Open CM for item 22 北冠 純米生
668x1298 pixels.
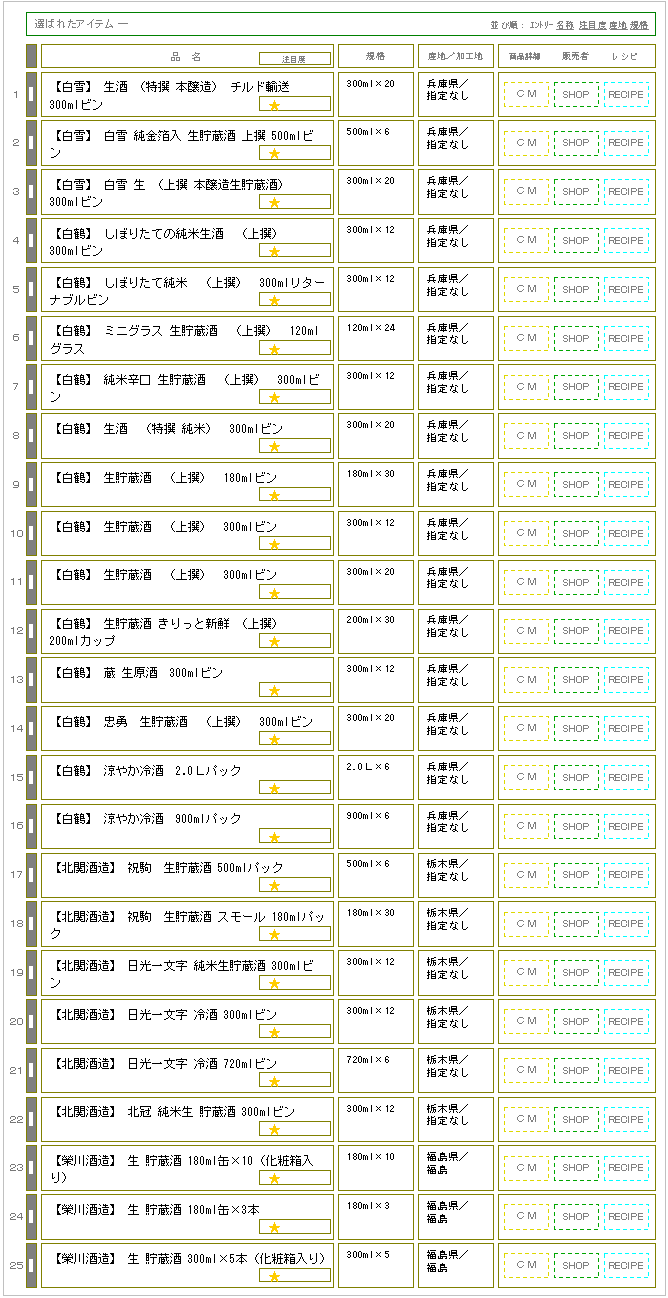click(x=526, y=1119)
